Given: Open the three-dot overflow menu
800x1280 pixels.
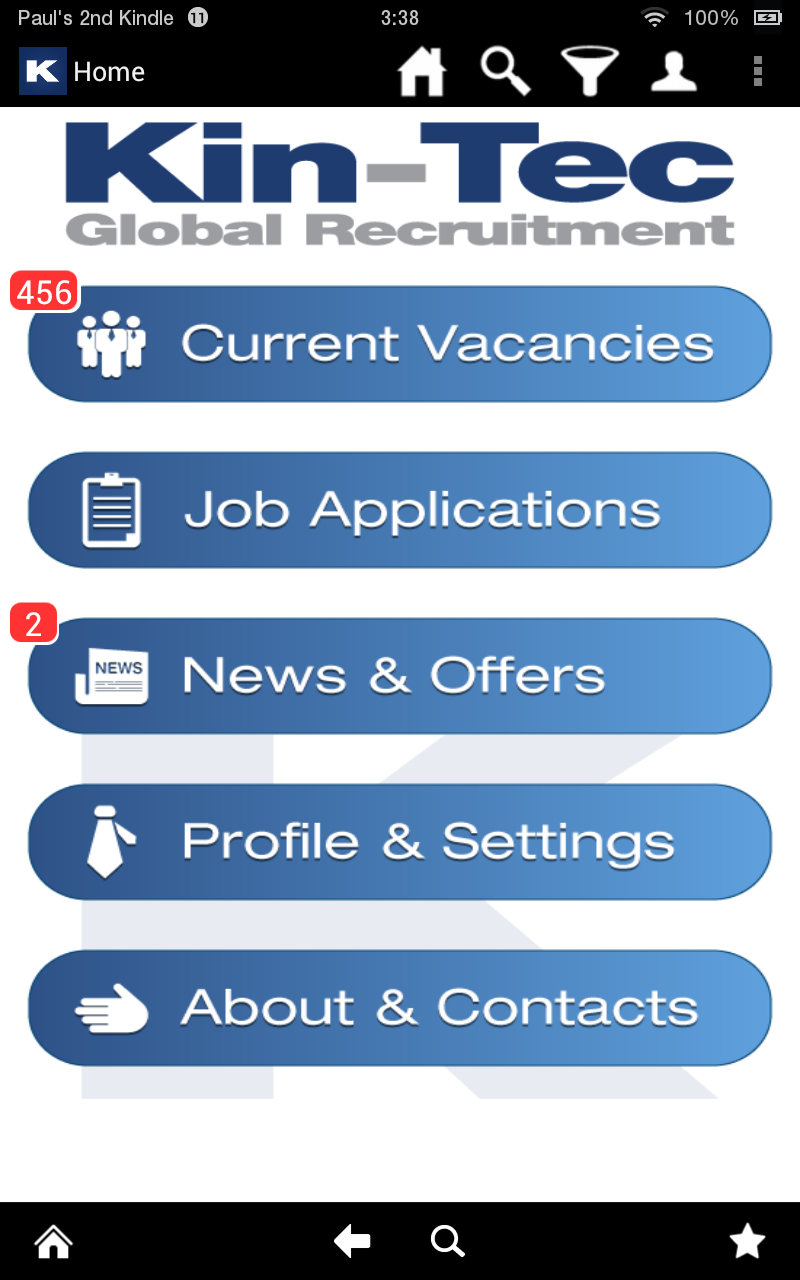Looking at the screenshot, I should pyautogui.click(x=757, y=71).
